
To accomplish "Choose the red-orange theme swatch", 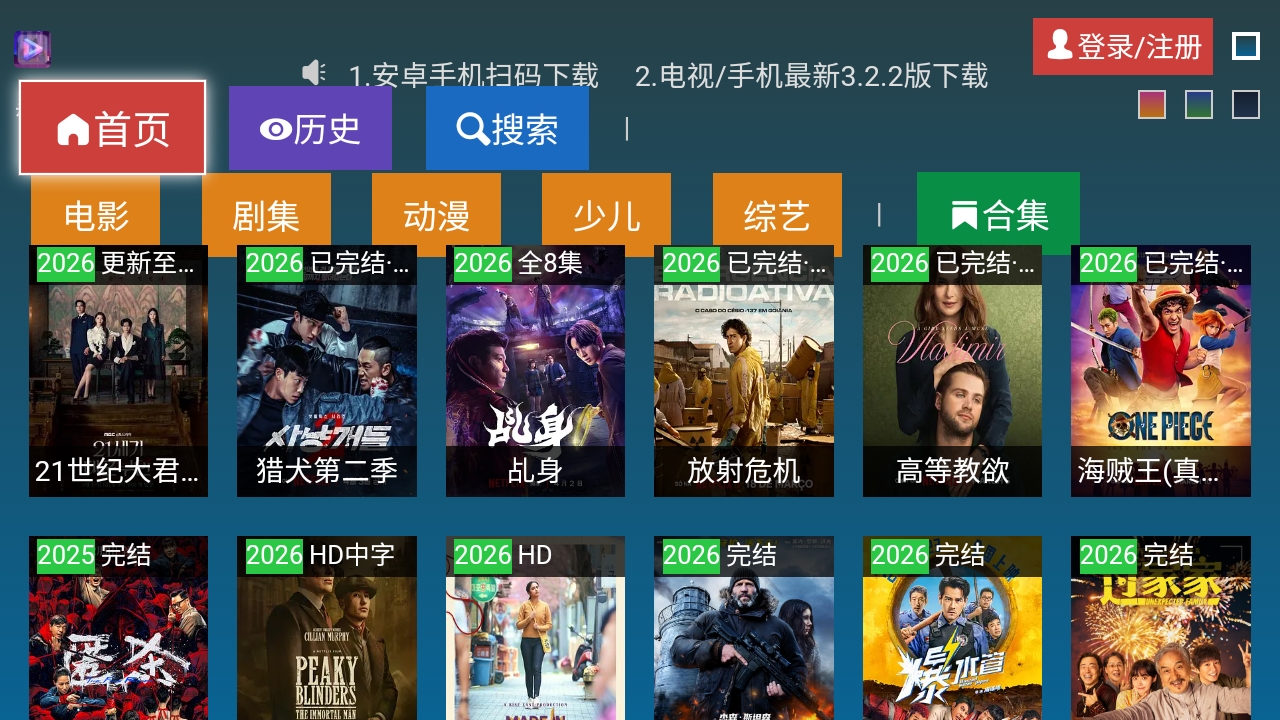I will pyautogui.click(x=1152, y=104).
